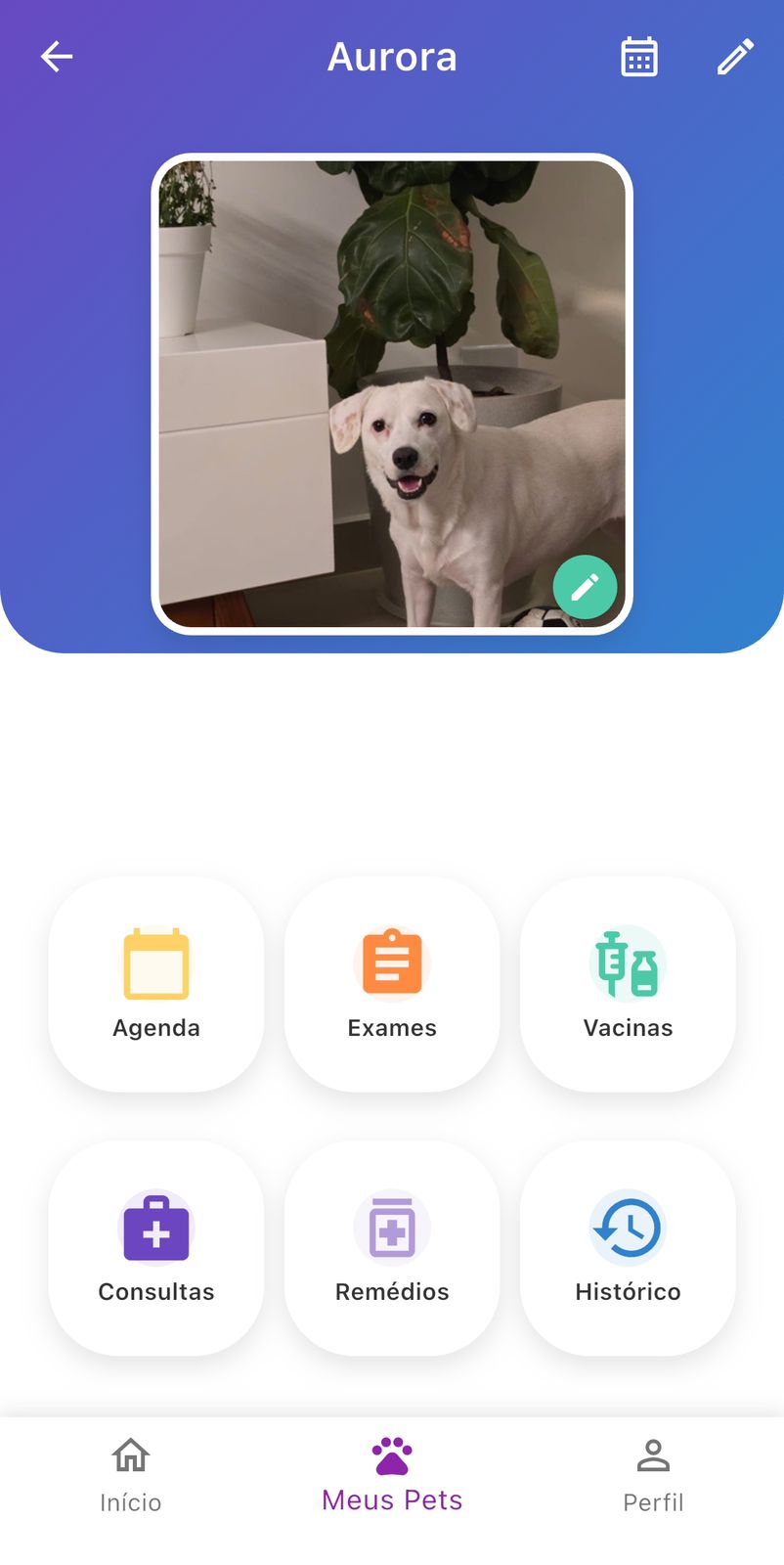The width and height of the screenshot is (784, 1565).
Task: Open the Agenda card
Action: tap(156, 984)
